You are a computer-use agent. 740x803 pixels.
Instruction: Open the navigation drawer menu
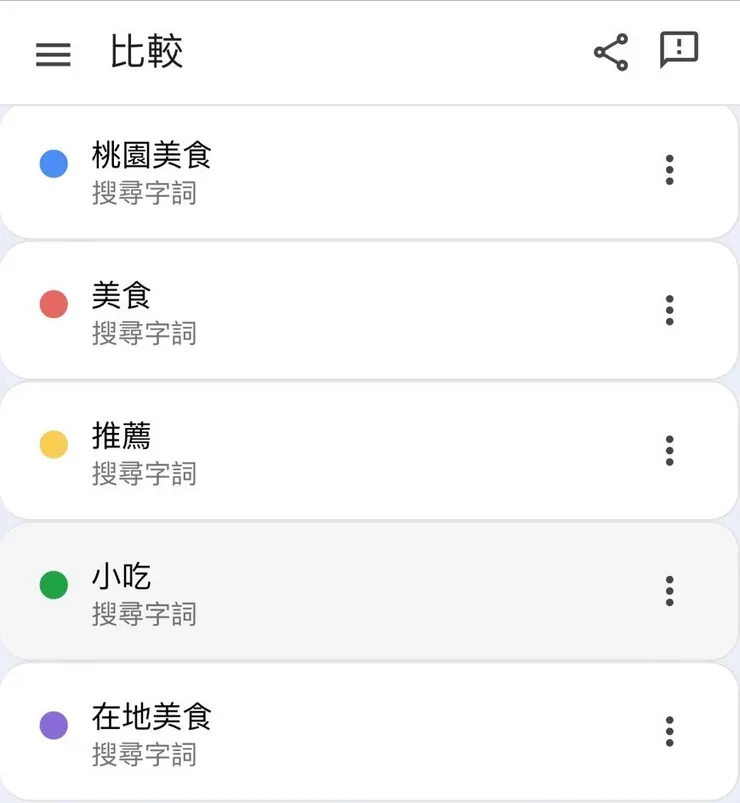pyautogui.click(x=53, y=54)
